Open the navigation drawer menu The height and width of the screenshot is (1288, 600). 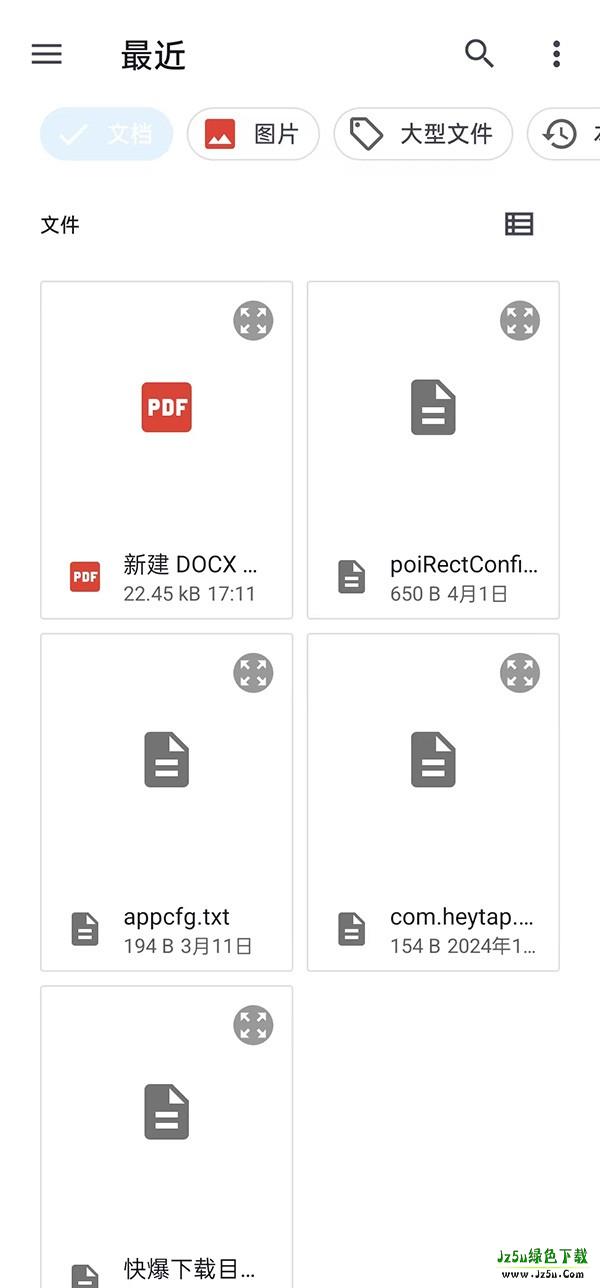pos(46,54)
